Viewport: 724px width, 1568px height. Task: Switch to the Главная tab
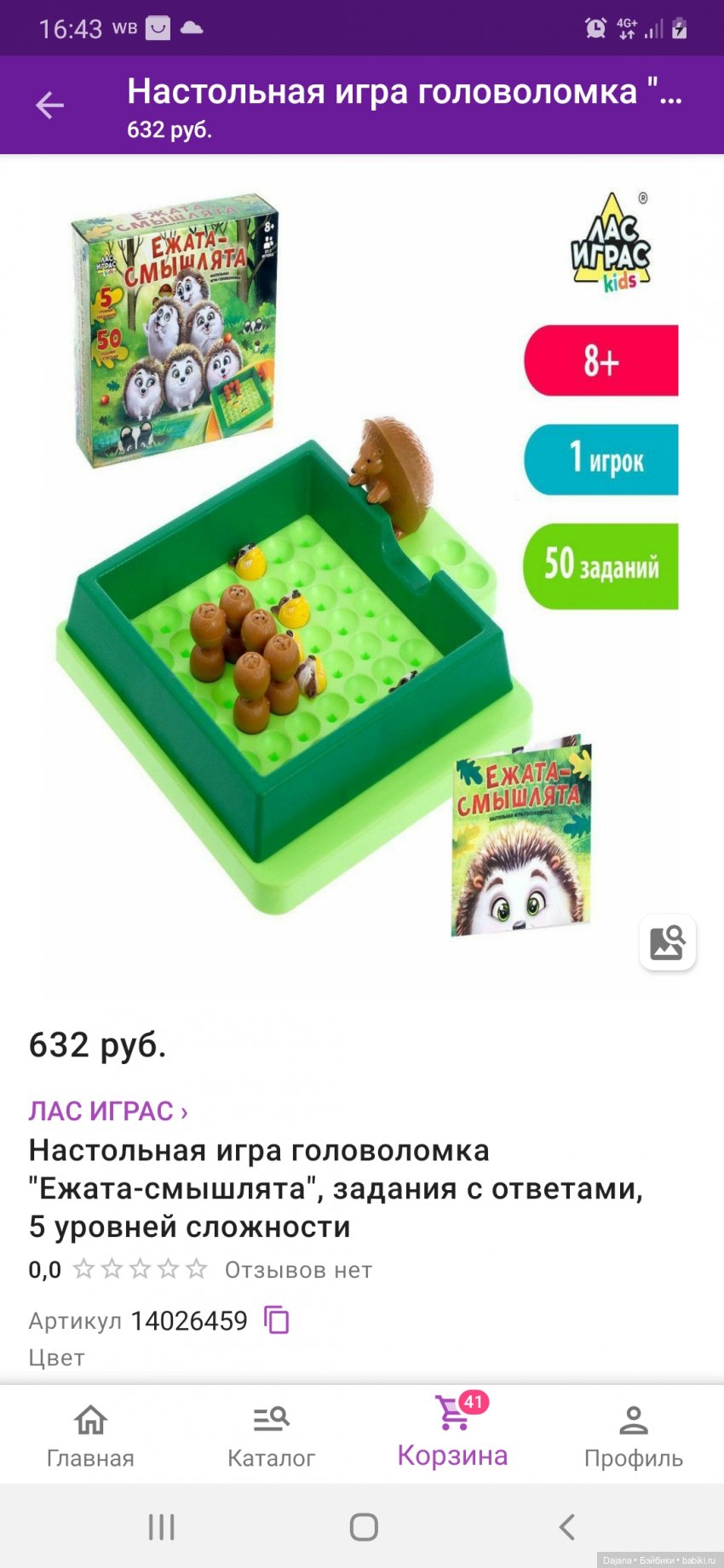point(90,1434)
